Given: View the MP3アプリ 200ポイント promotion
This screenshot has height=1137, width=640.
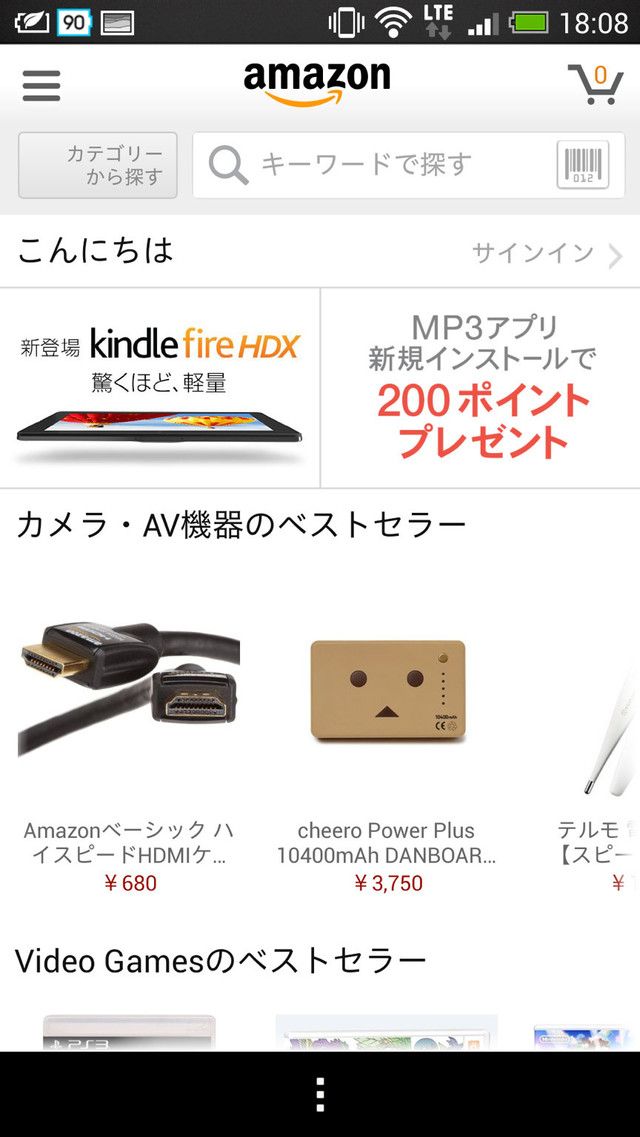Looking at the screenshot, I should (481, 388).
